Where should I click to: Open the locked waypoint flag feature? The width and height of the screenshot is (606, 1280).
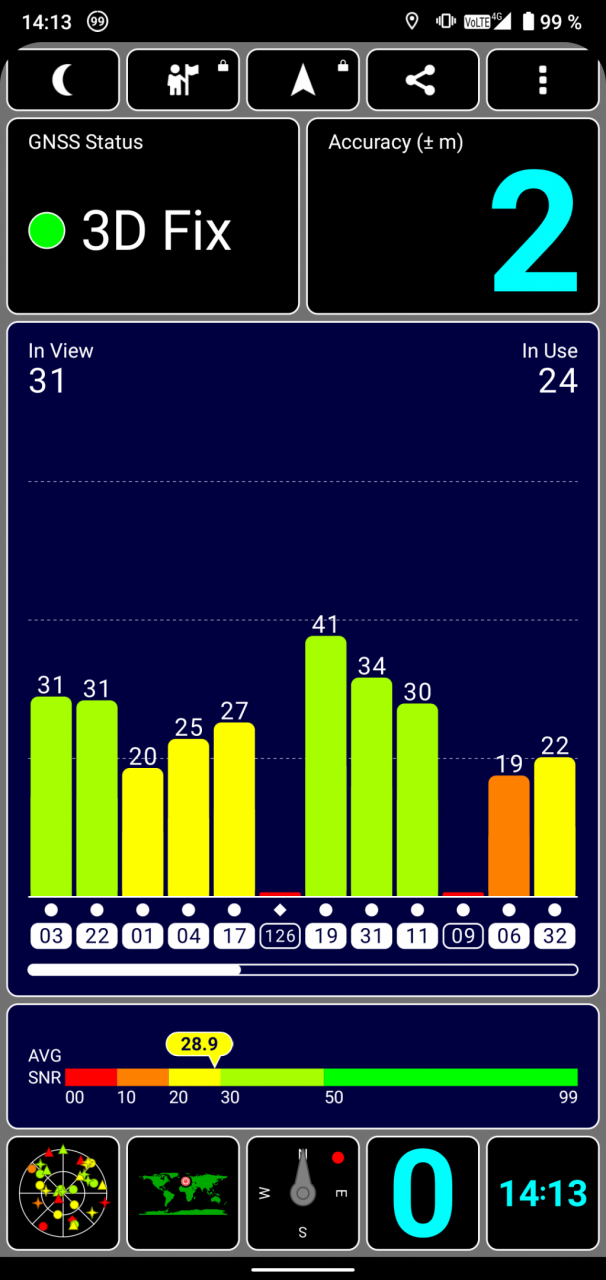183,80
